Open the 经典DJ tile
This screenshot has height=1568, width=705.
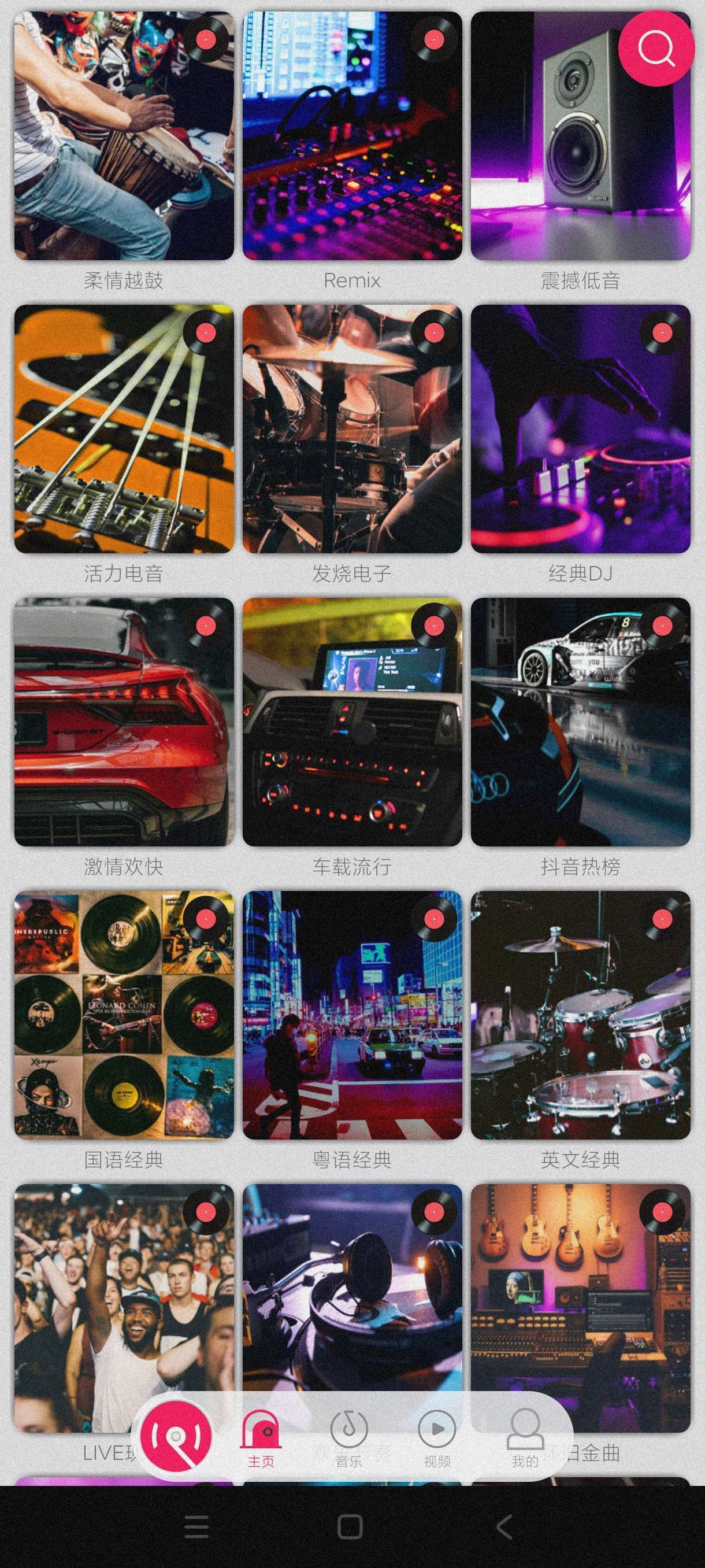coord(580,429)
